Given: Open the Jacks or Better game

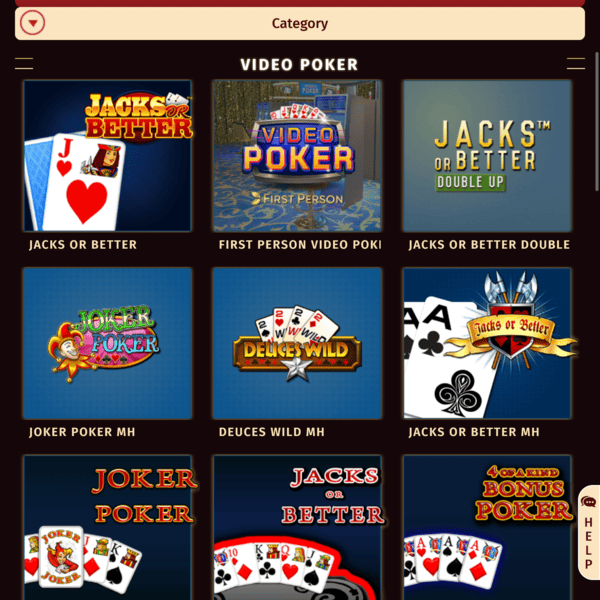Looking at the screenshot, I should (107, 156).
